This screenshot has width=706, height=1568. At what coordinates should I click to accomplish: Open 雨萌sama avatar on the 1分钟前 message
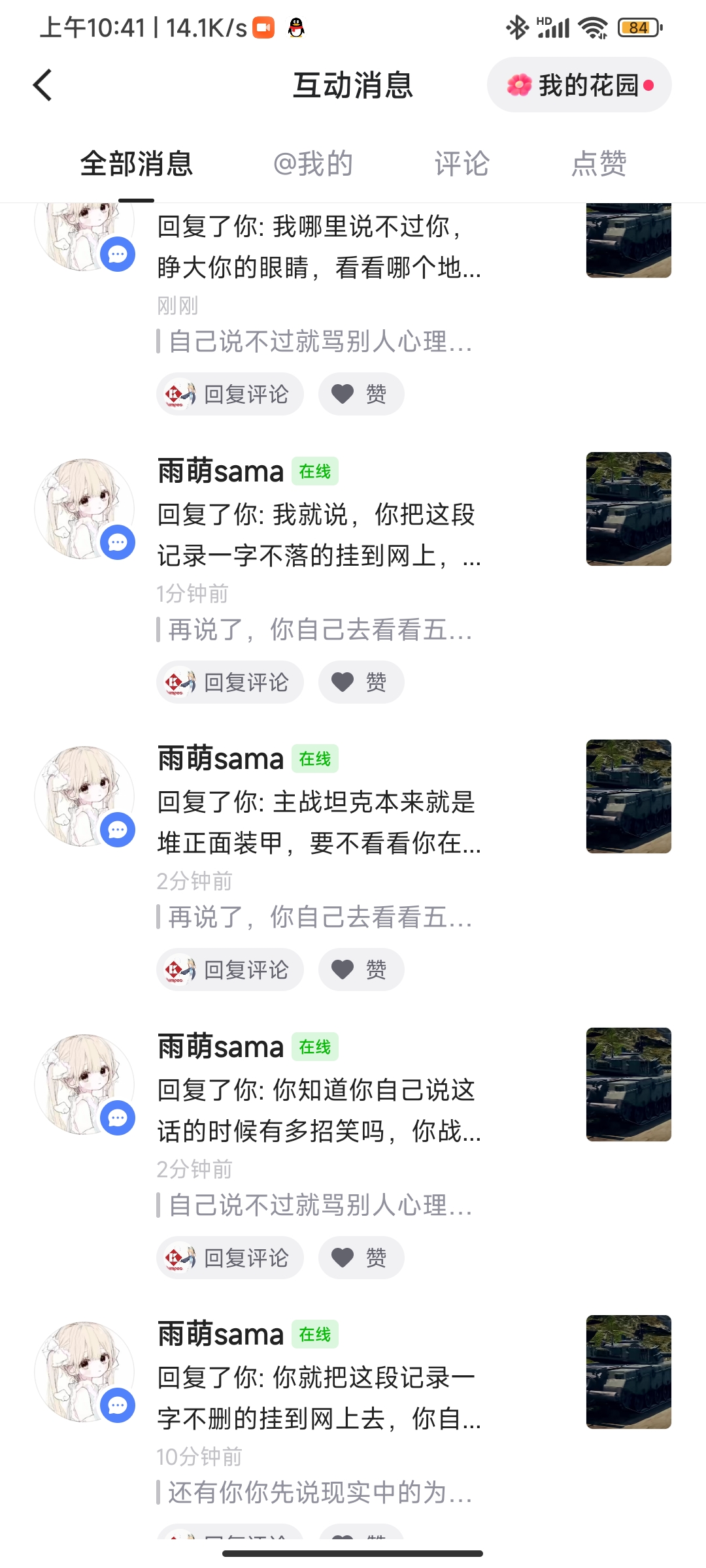[x=84, y=509]
